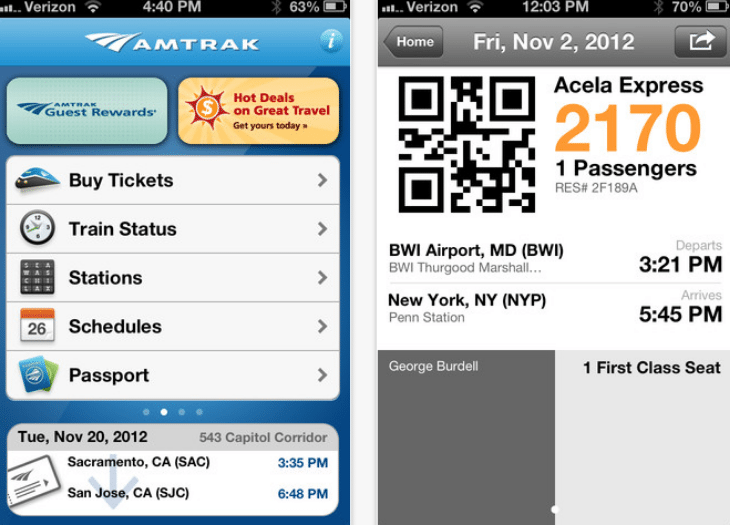Check Train Status
730x525 pixels.
pos(174,229)
